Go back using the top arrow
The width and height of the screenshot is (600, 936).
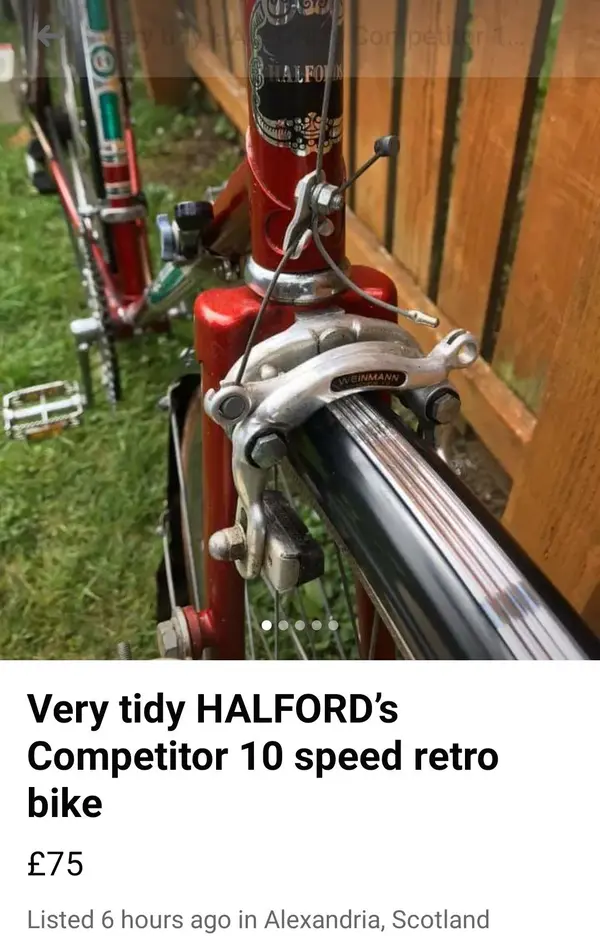coord(47,36)
